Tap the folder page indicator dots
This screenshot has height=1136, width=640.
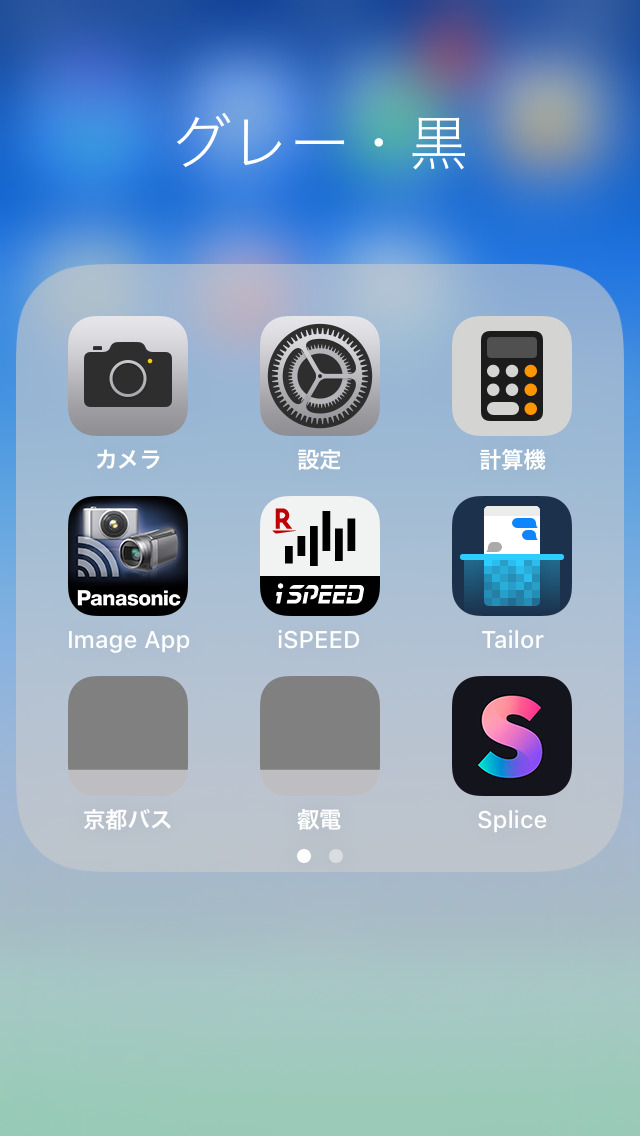coord(320,856)
